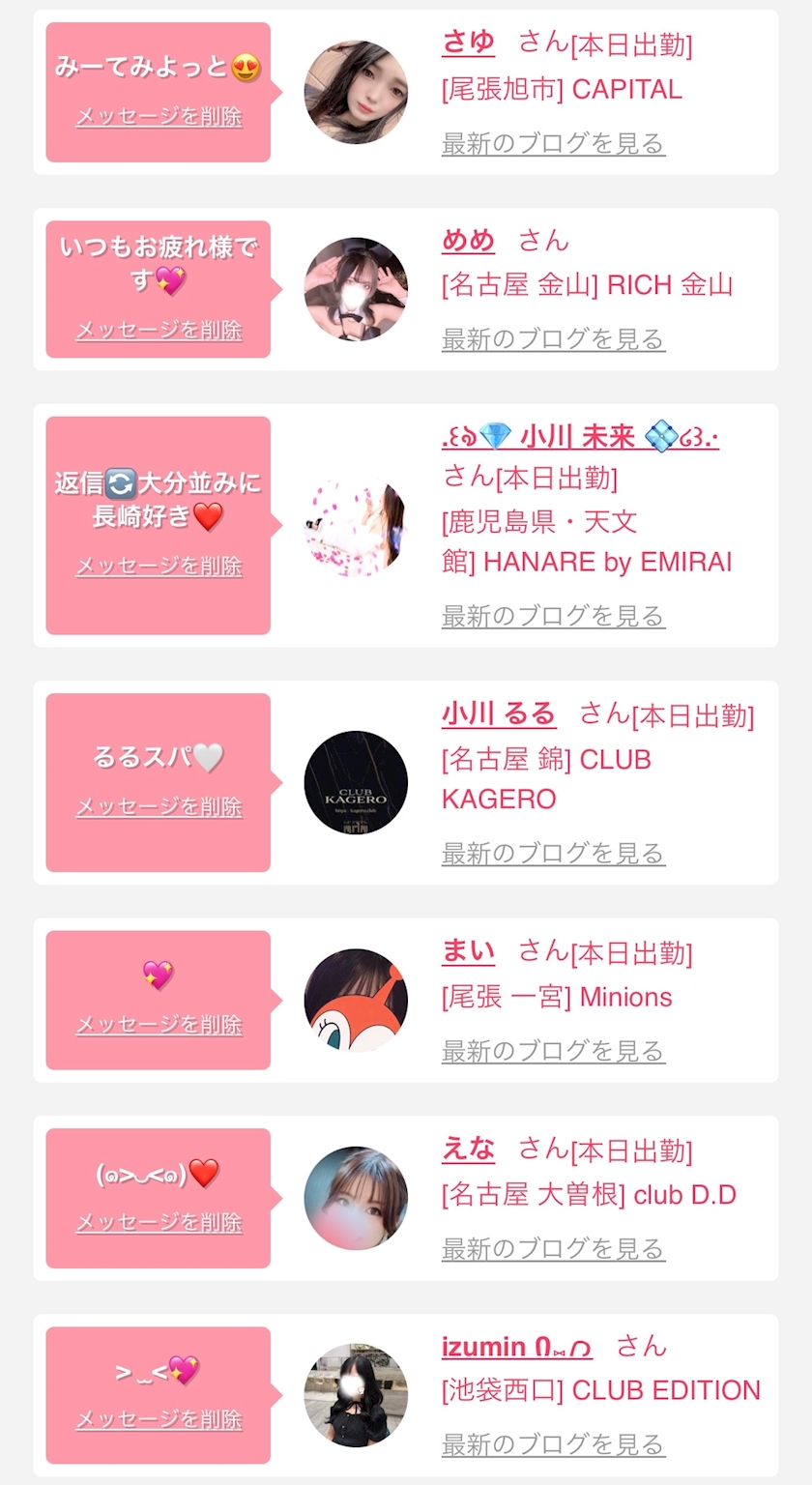View えな's latest blog
812x1485 pixels.
coord(553,1249)
